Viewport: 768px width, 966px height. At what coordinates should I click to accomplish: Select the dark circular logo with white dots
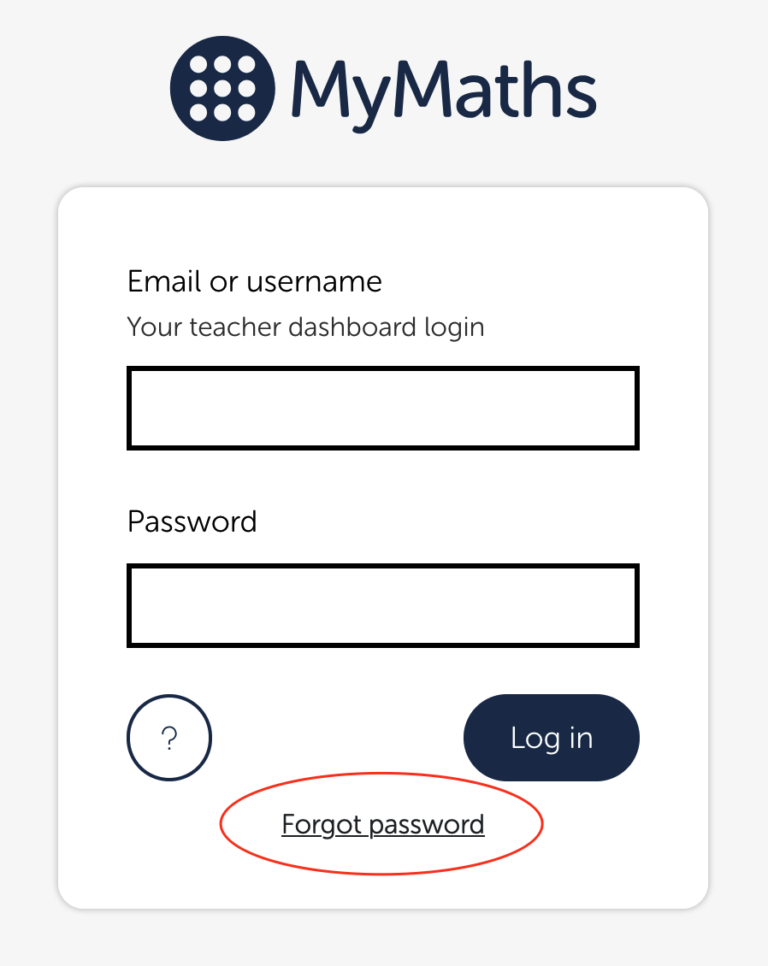pos(220,87)
